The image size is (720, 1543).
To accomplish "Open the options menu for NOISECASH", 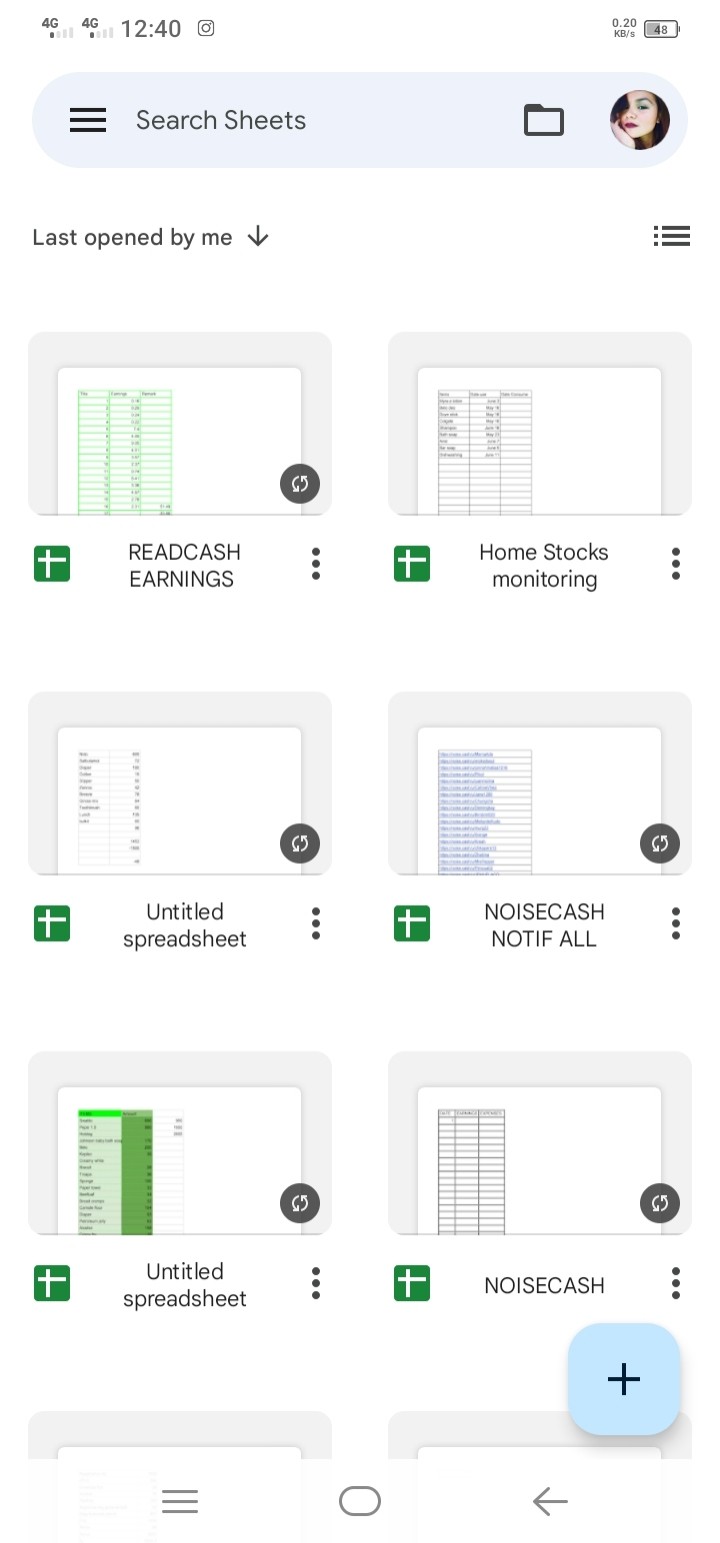I will pyautogui.click(x=676, y=1283).
